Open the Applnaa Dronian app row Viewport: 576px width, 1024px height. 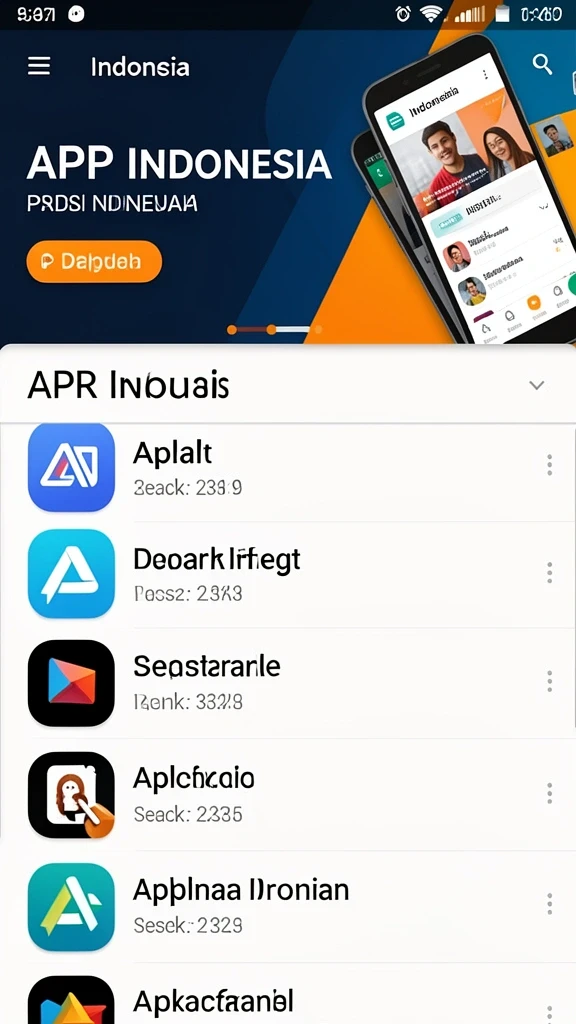(x=288, y=906)
